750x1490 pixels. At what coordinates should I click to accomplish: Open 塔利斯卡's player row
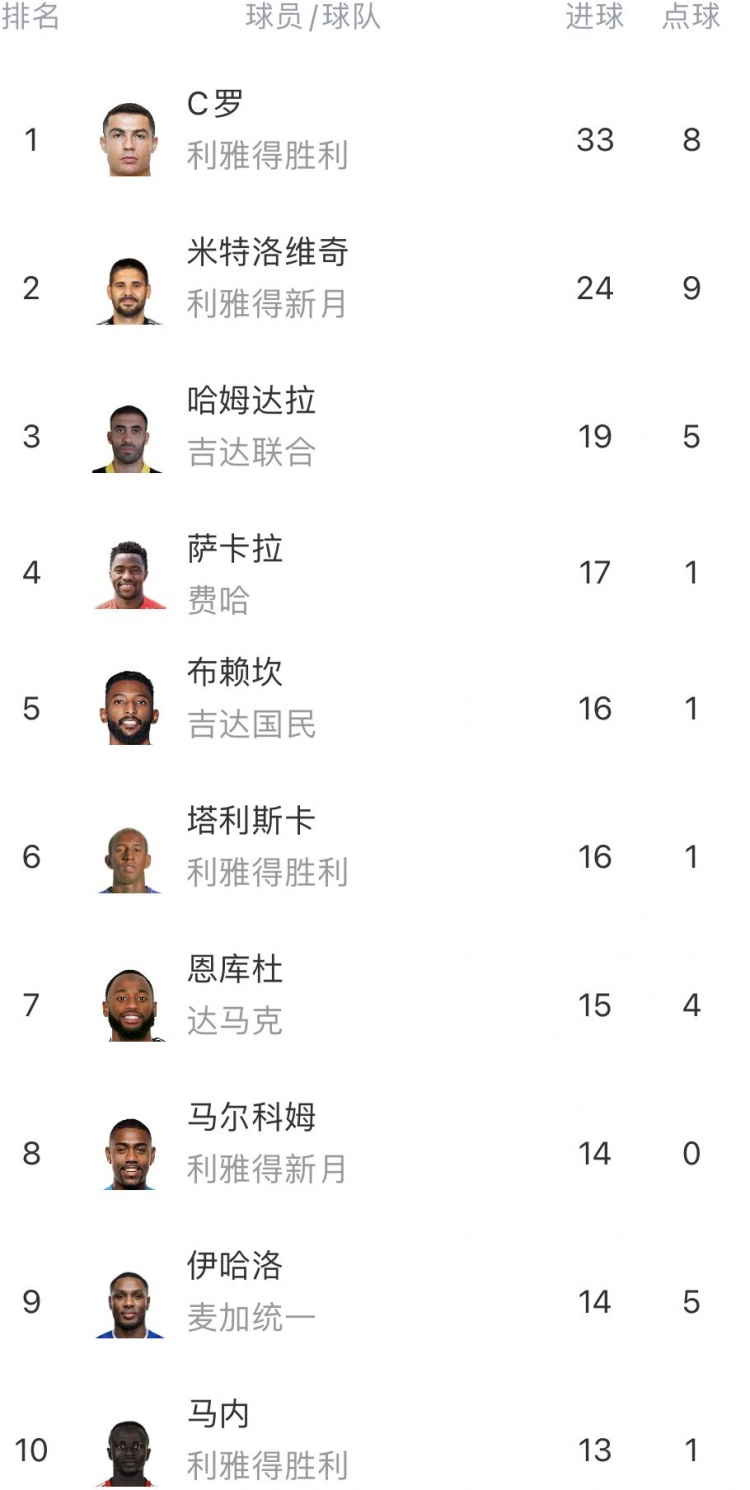point(375,857)
